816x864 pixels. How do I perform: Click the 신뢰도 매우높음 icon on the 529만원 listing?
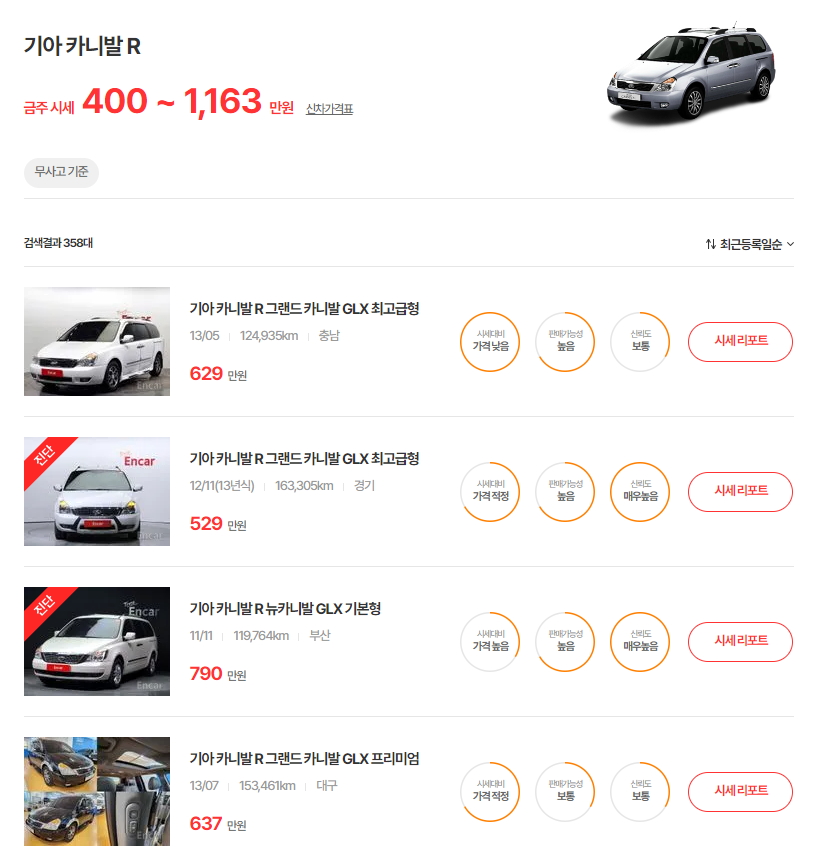coord(640,492)
